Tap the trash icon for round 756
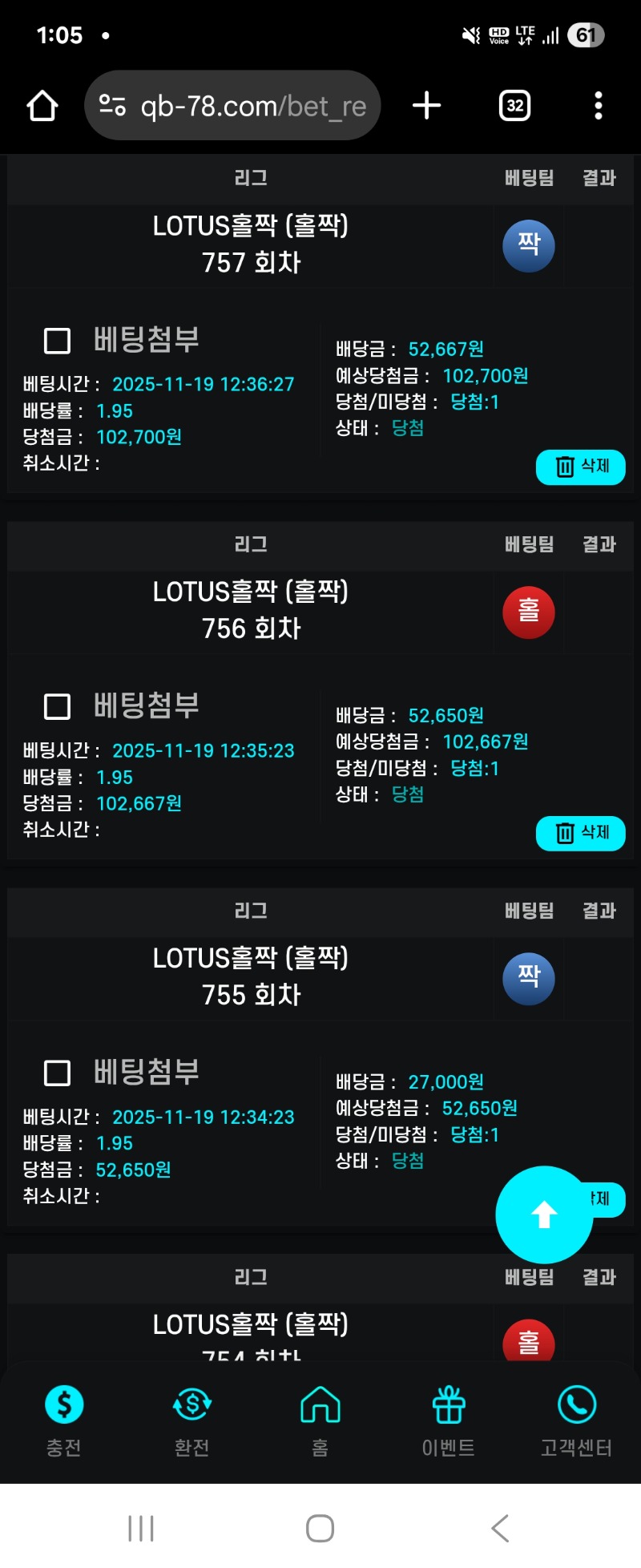Image resolution: width=641 pixels, height=1568 pixels. [x=565, y=833]
